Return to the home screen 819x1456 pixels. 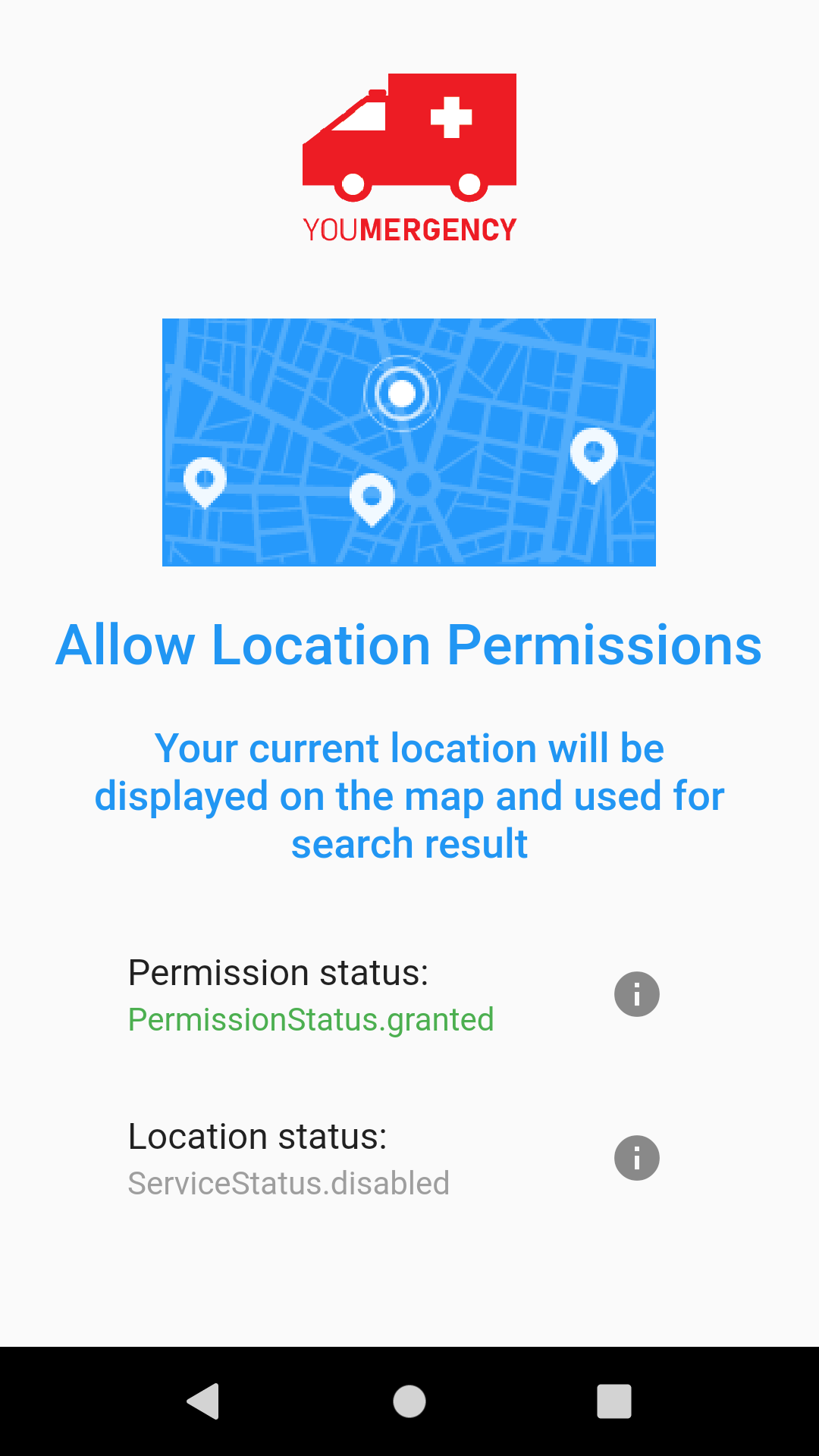coord(409,1401)
